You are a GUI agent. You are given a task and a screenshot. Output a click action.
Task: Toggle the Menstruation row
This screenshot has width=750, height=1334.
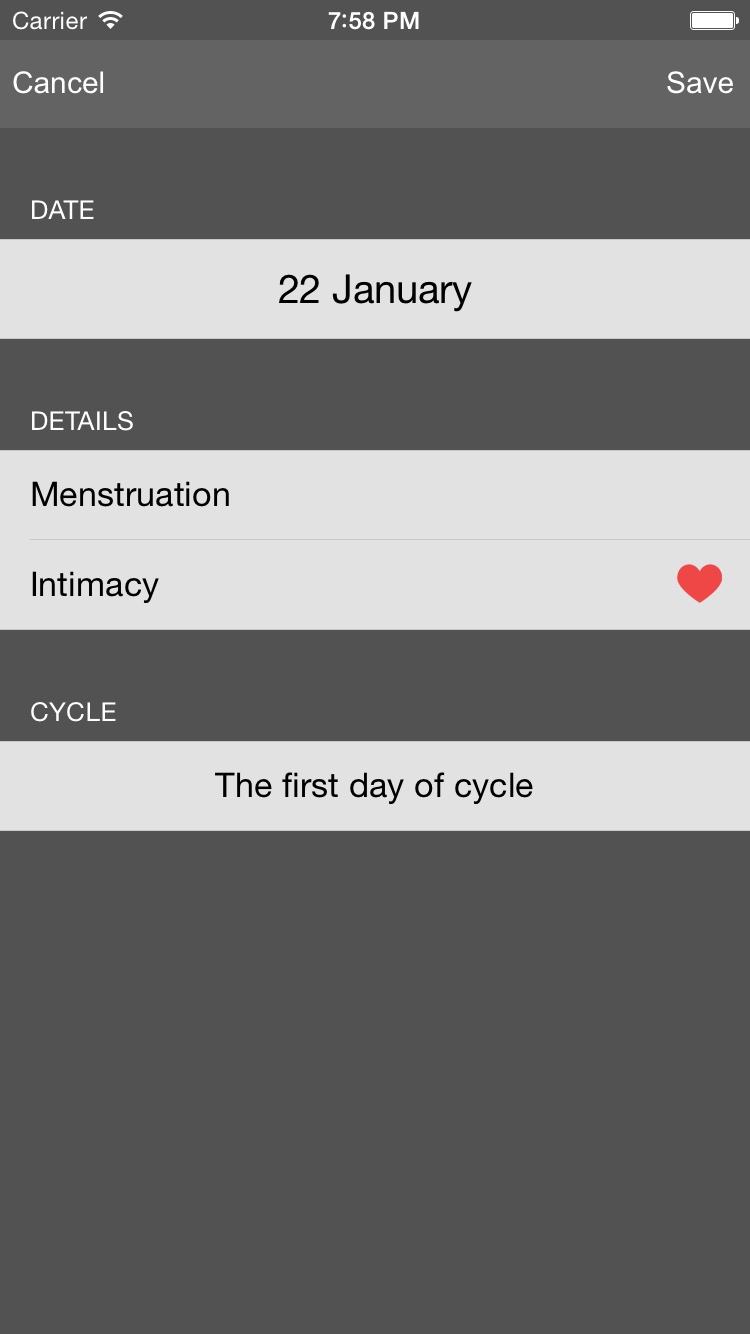pos(375,495)
